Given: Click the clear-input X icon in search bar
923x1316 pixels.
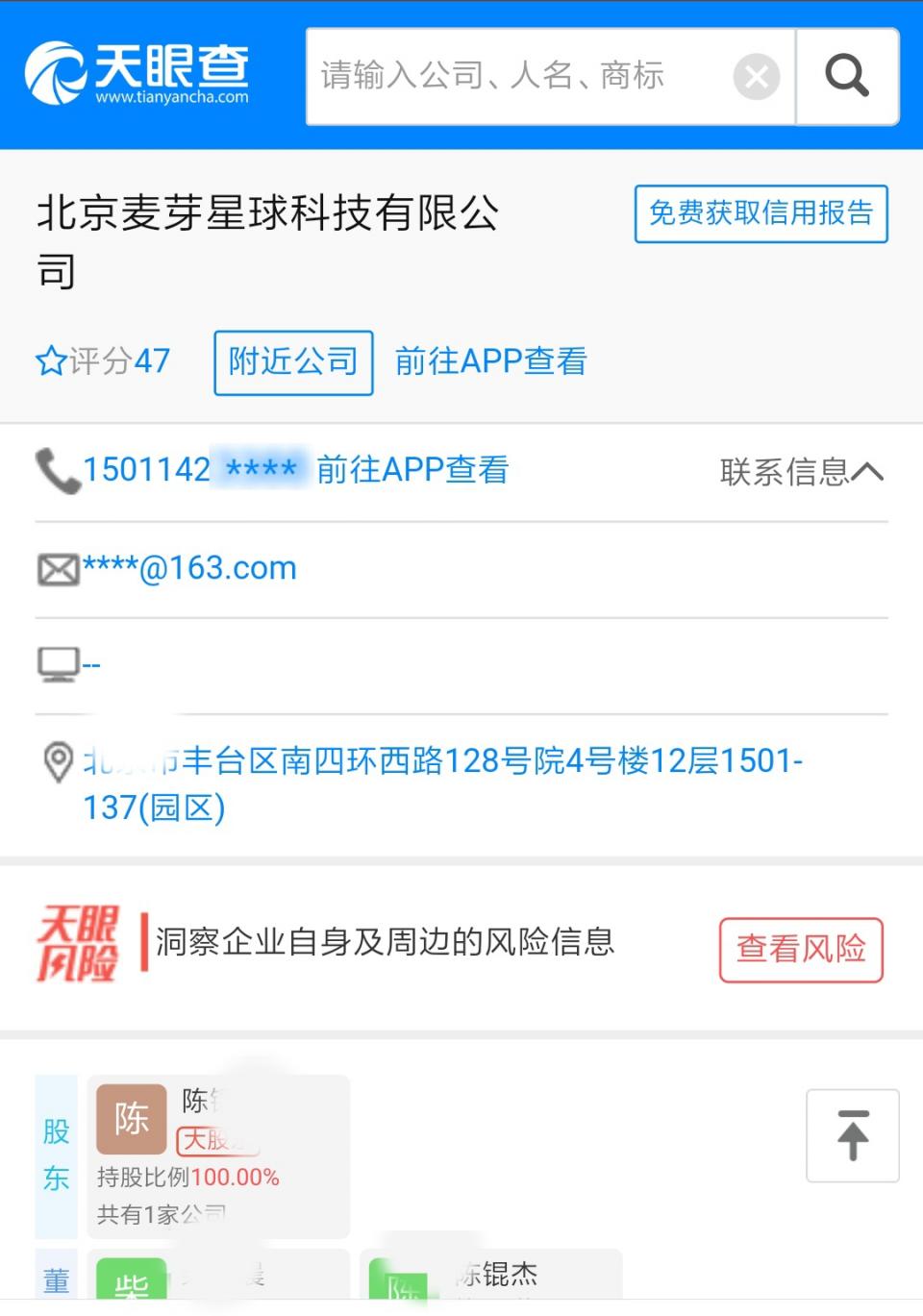Looking at the screenshot, I should pyautogui.click(x=756, y=76).
